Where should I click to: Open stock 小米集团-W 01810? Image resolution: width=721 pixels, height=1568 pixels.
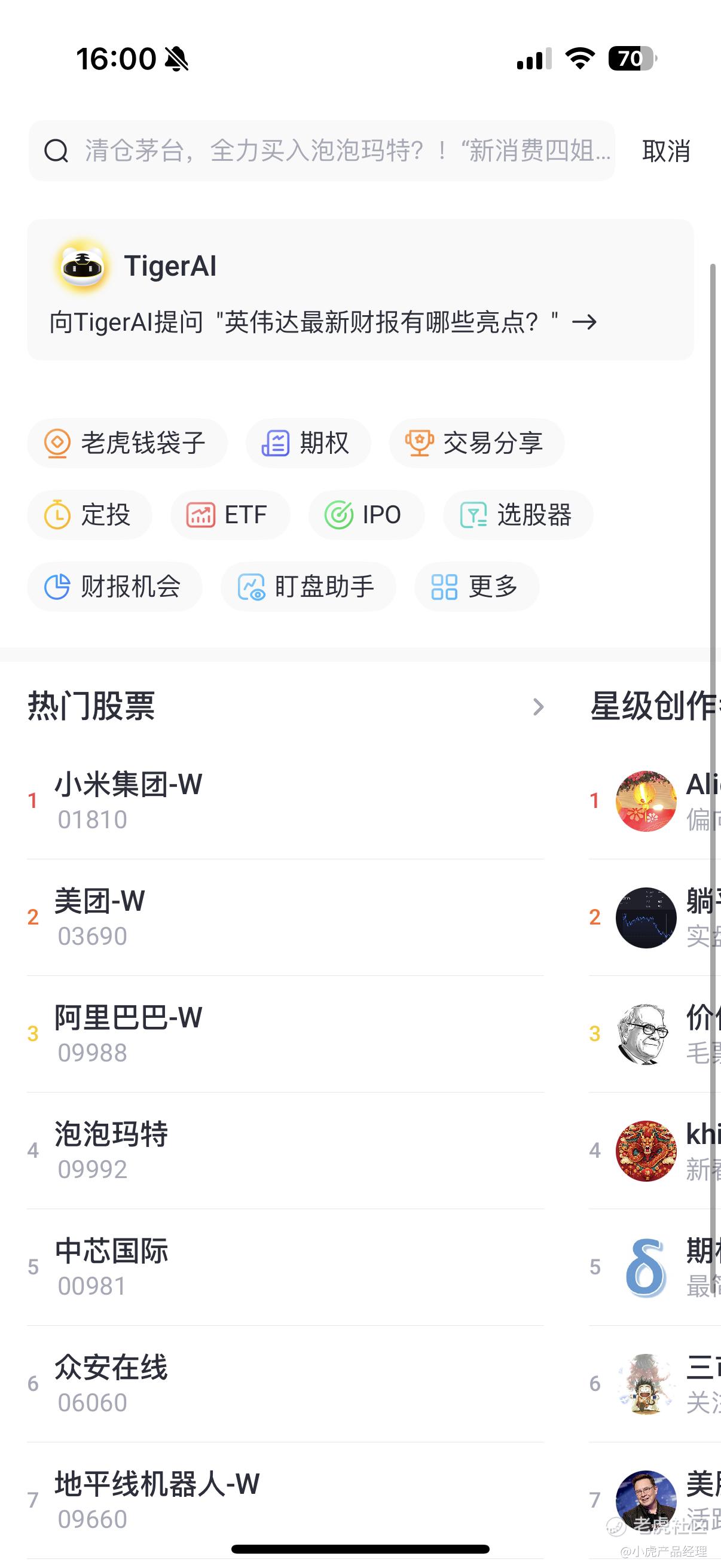pos(285,801)
